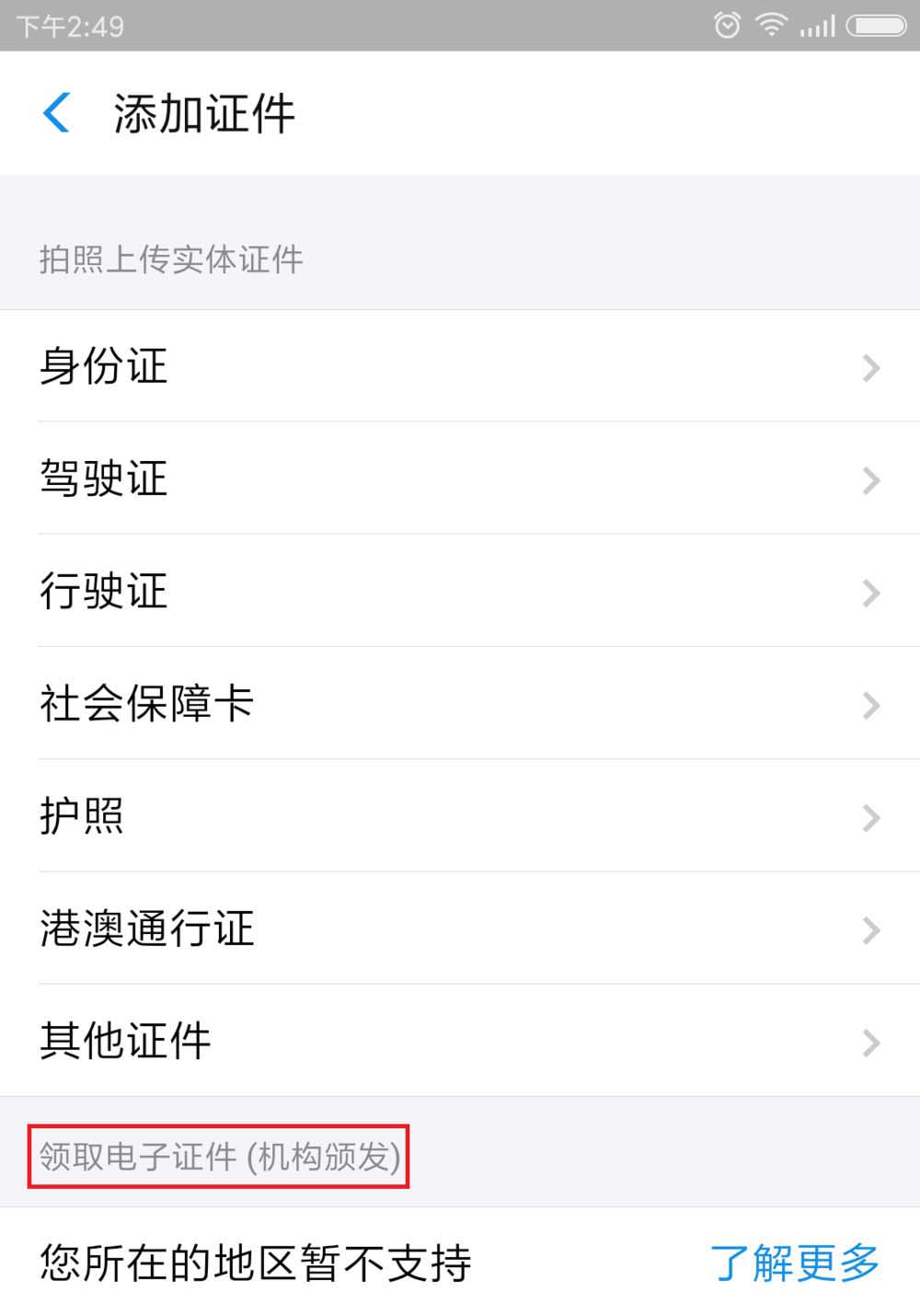Choose 行驶证 certificate row
Image resolution: width=920 pixels, height=1316 pixels.
coord(460,591)
